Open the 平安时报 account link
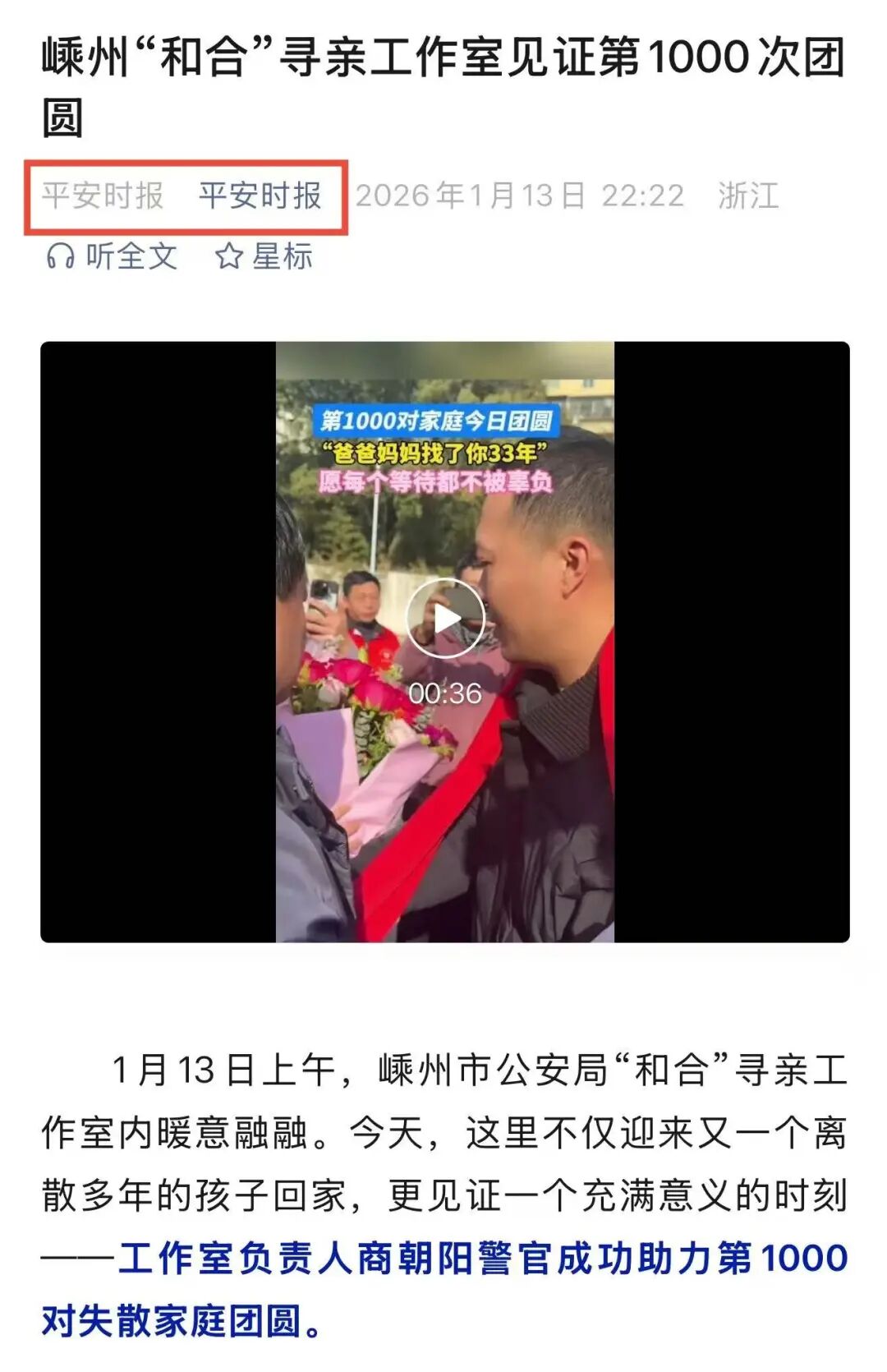This screenshot has height=1372, width=887. coord(260,196)
